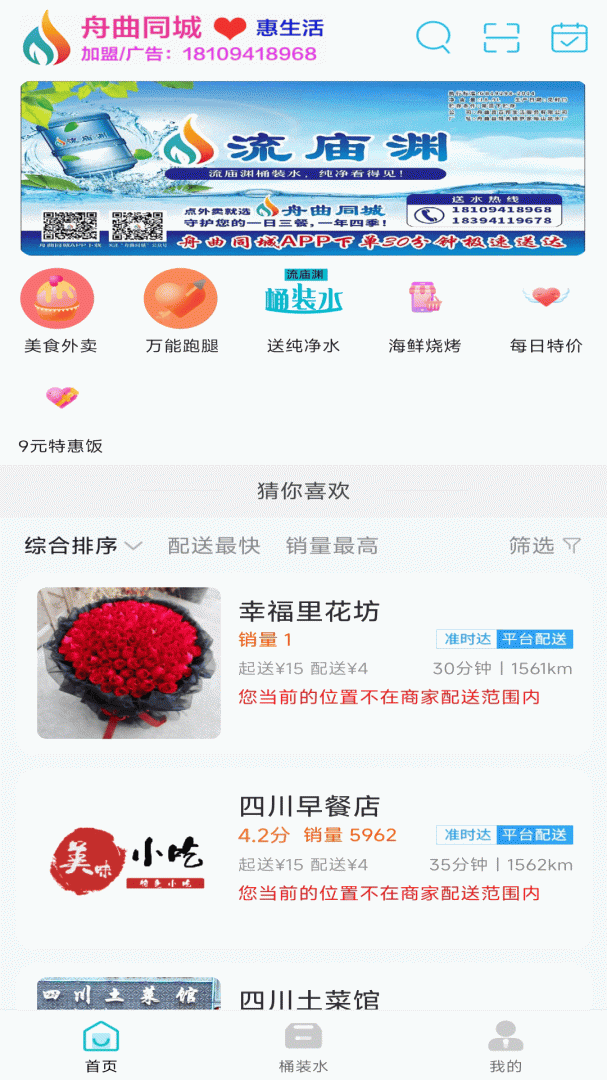
Task: Open the 四川土菜馆 shop card
Action: click(303, 995)
